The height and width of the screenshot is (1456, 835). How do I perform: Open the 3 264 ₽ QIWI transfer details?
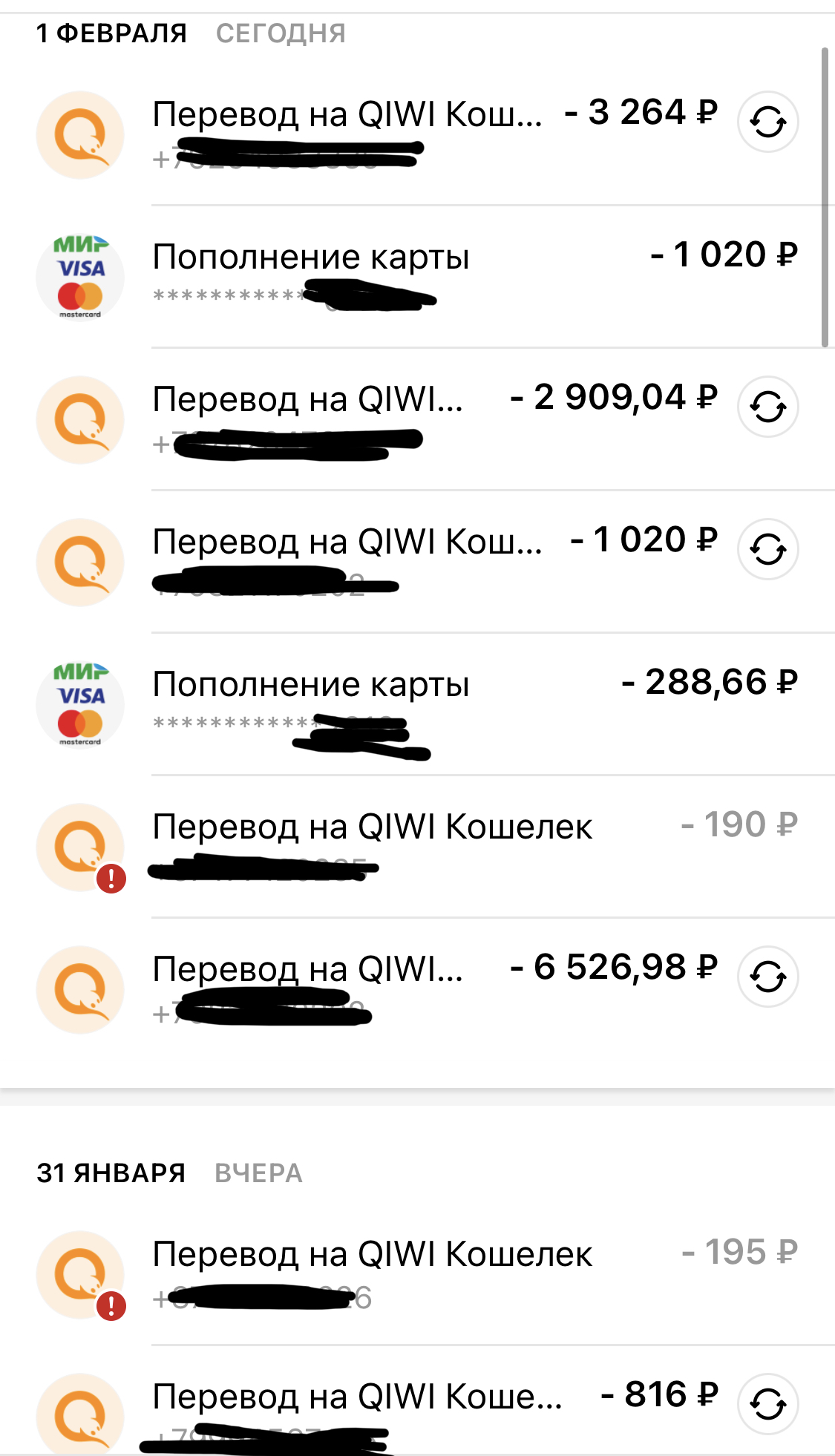[347, 116]
